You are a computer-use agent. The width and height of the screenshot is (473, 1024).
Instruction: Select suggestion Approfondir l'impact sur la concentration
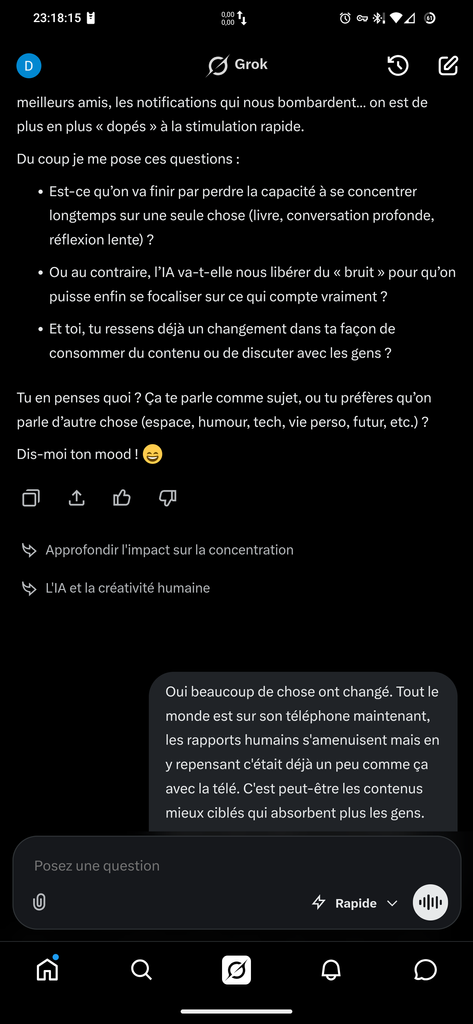point(157,550)
